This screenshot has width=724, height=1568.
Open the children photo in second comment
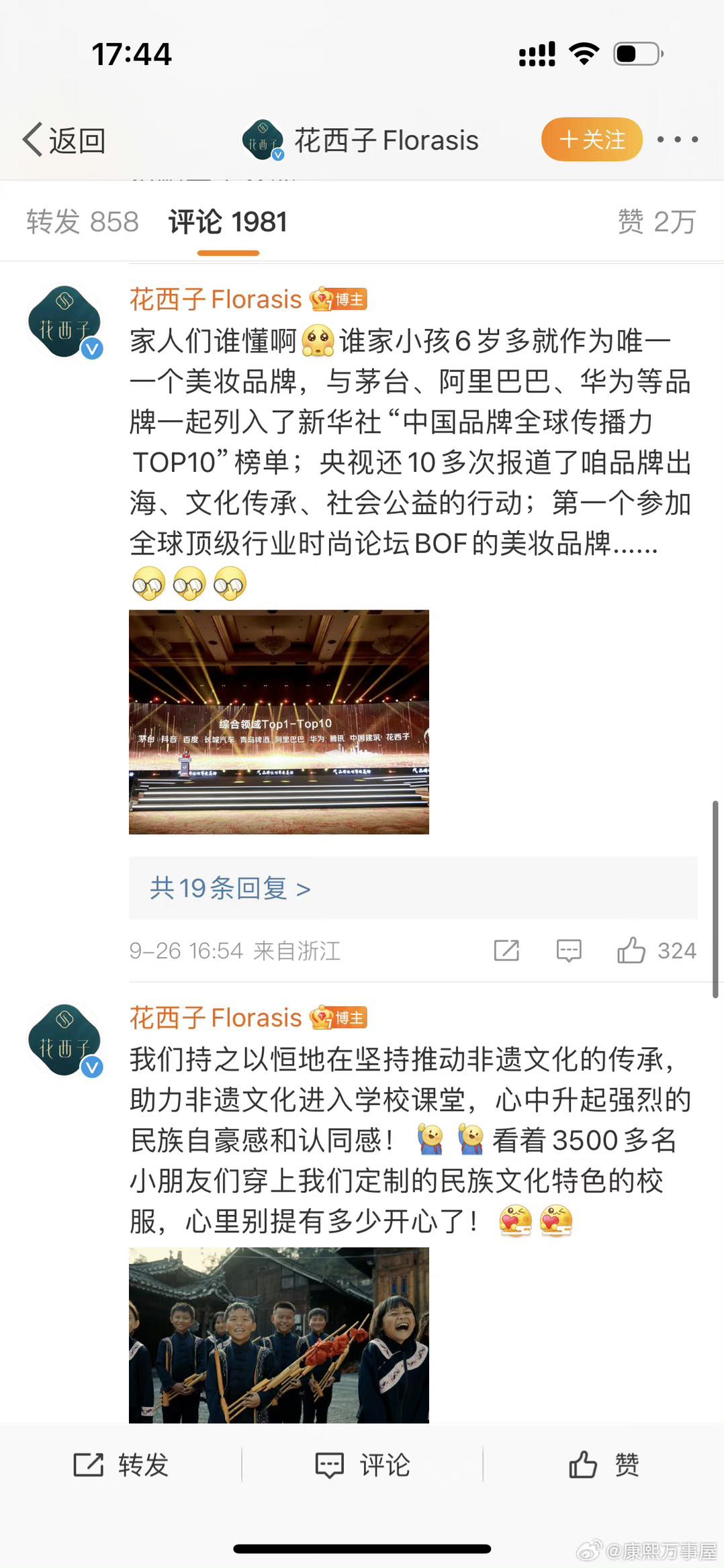pos(279,1334)
